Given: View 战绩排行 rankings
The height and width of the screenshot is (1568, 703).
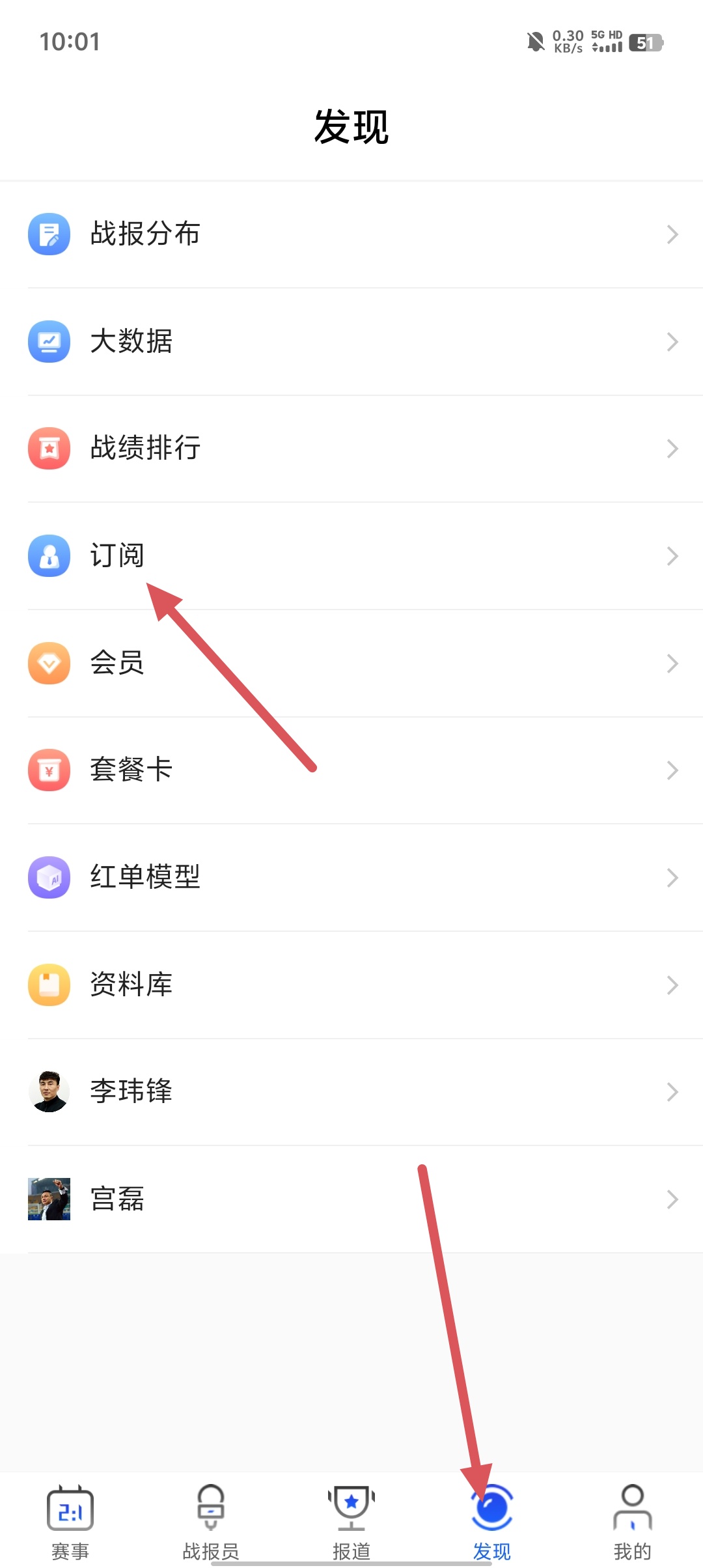Looking at the screenshot, I should (351, 449).
